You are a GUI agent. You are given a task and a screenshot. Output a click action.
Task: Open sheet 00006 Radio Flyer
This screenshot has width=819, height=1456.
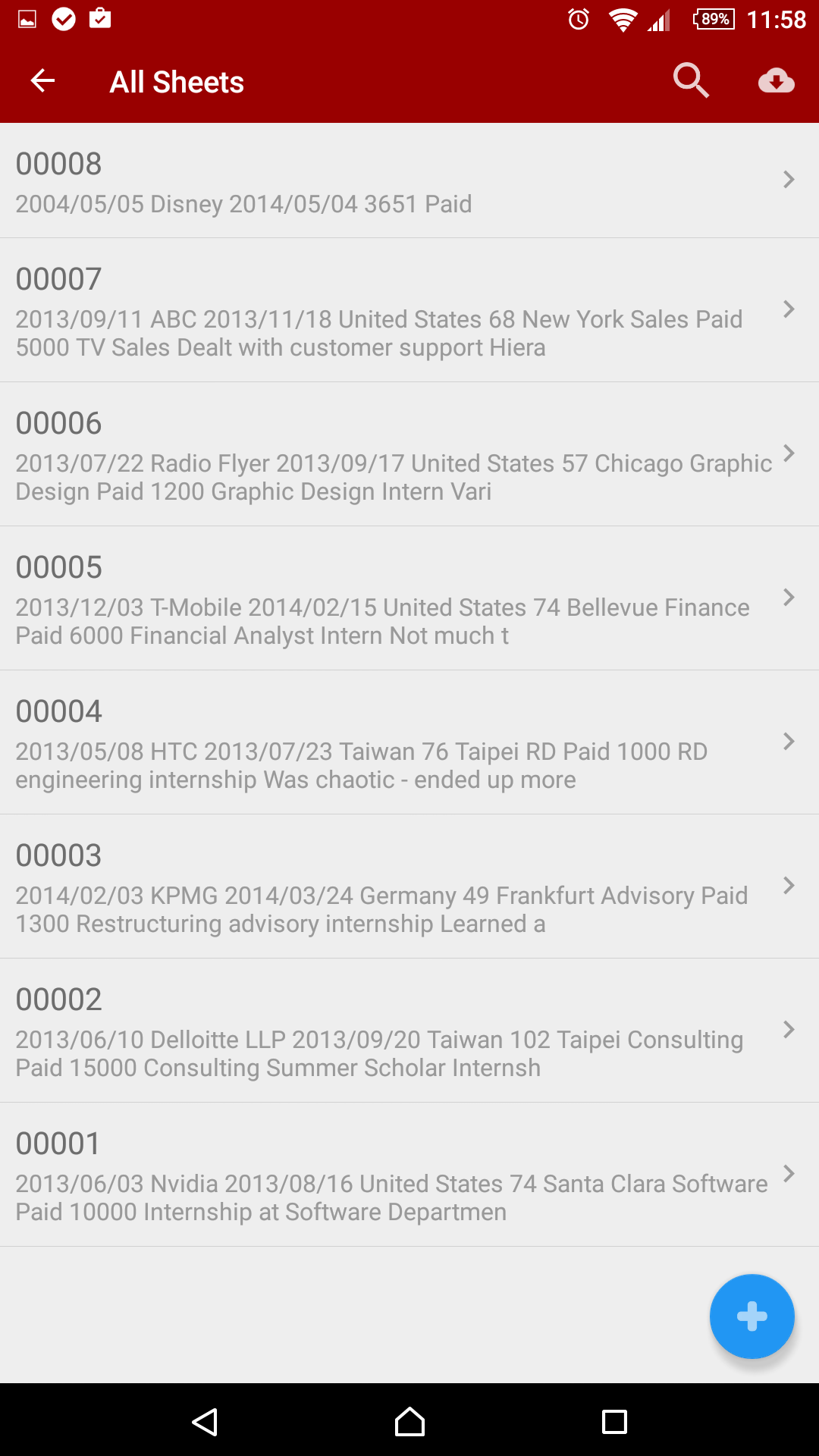[x=409, y=454]
